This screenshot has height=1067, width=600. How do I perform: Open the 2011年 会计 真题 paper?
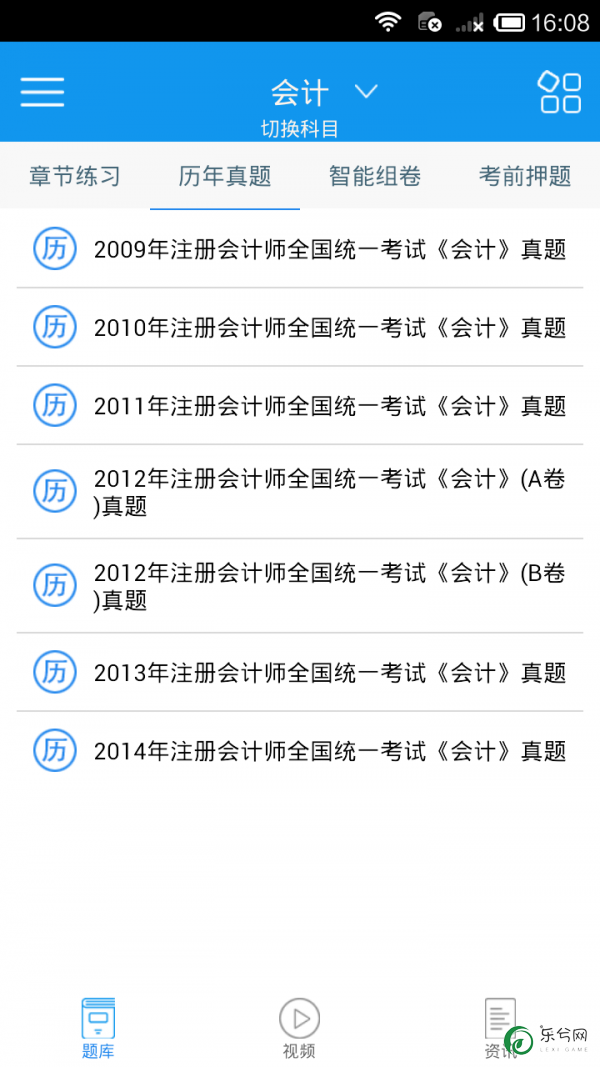[300, 406]
